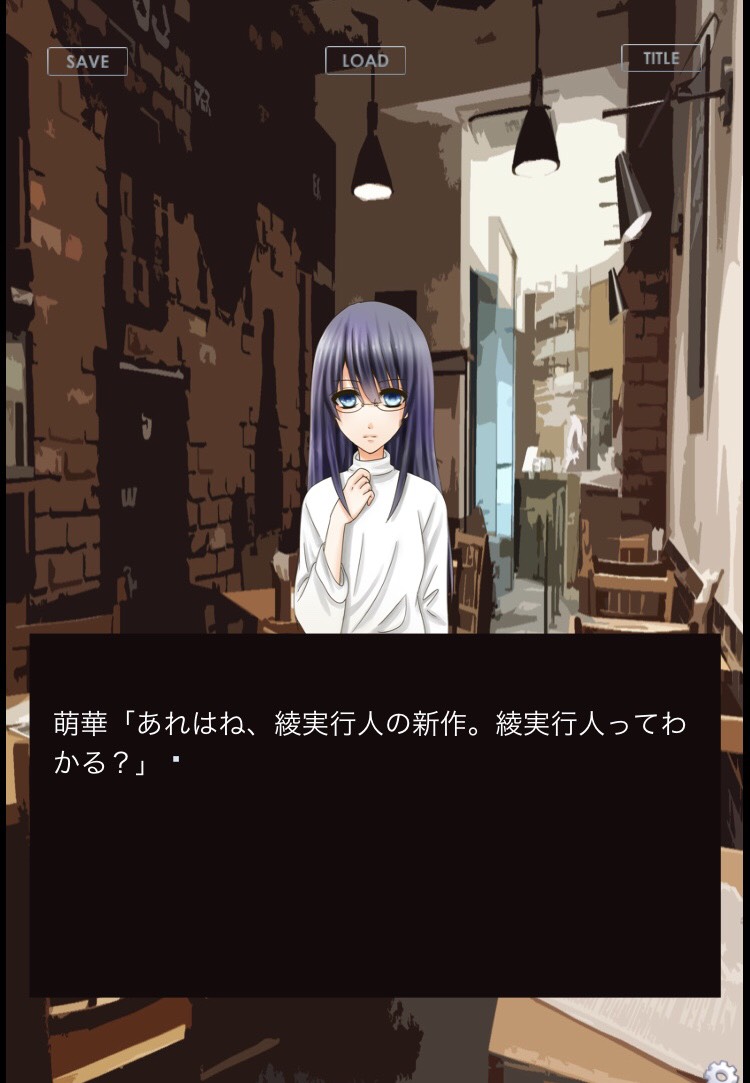Image resolution: width=750 pixels, height=1083 pixels.
Task: Tap the SAVE button
Action: point(87,61)
